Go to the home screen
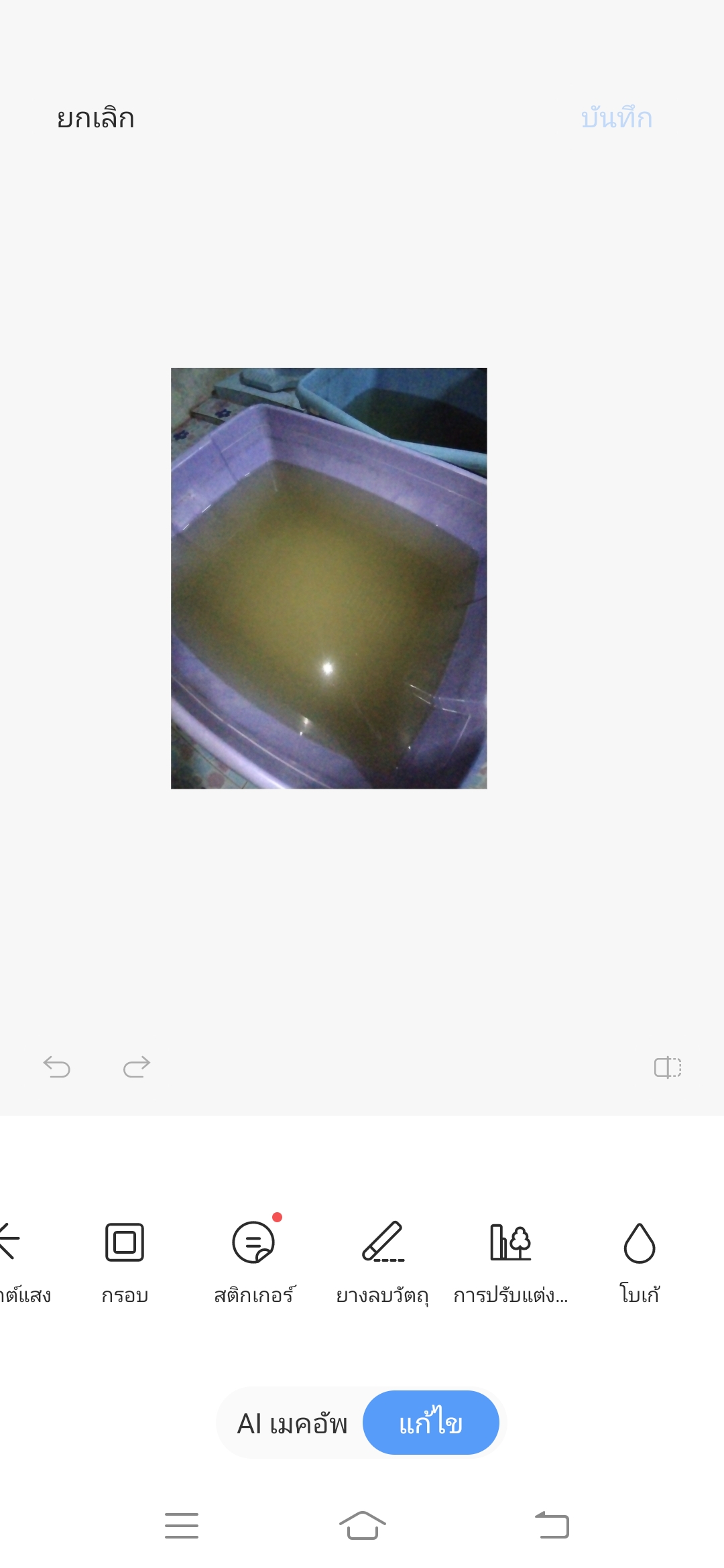 [x=362, y=1526]
